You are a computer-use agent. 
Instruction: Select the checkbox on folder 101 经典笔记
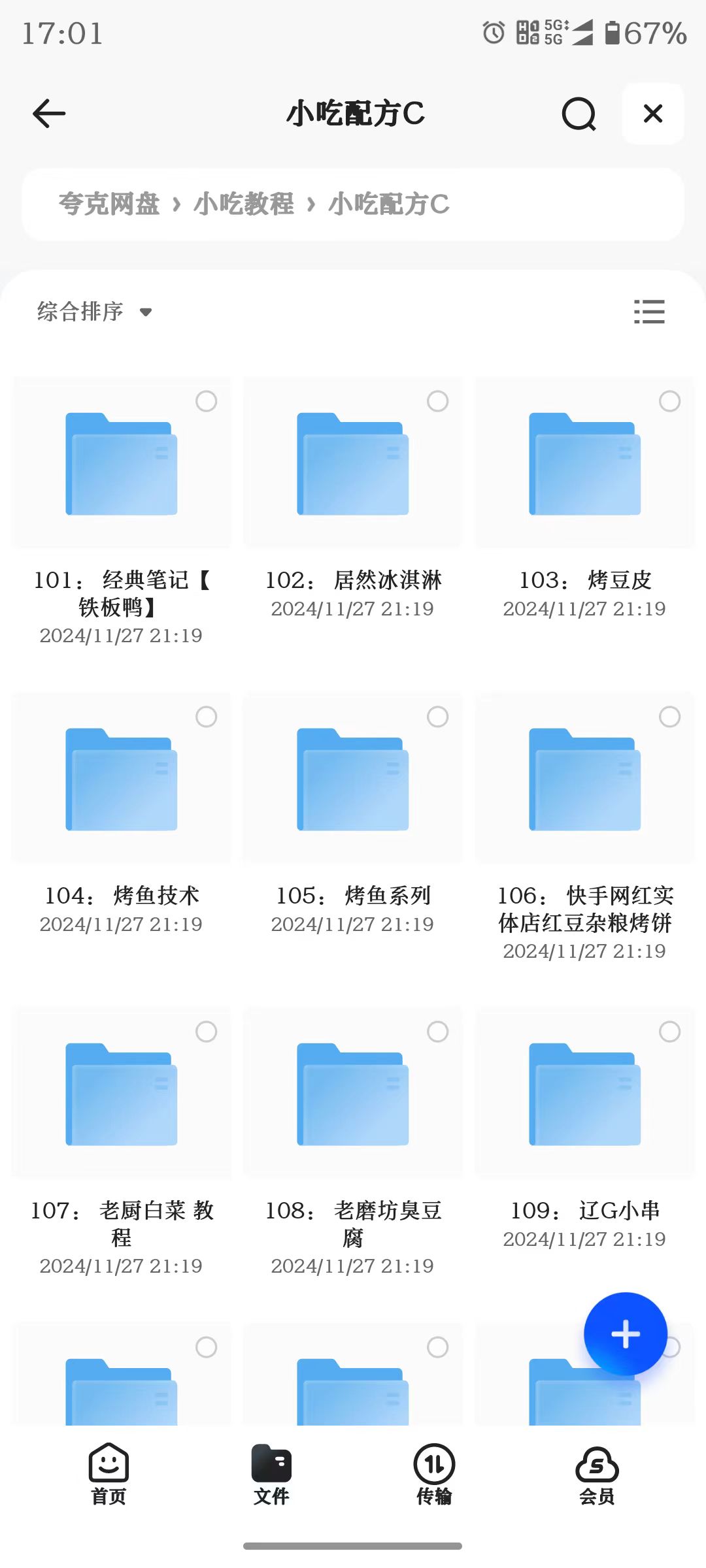[207, 402]
